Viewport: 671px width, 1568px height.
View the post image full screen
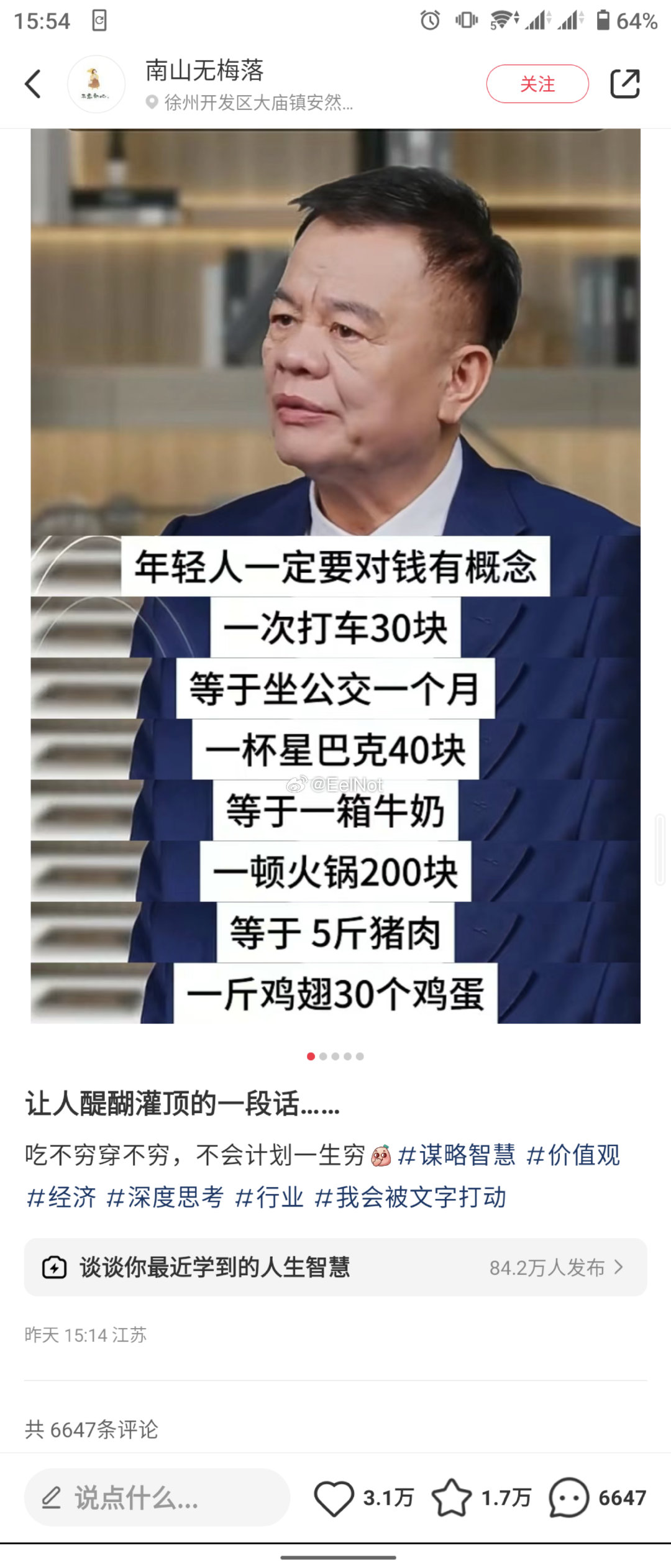pos(335,575)
